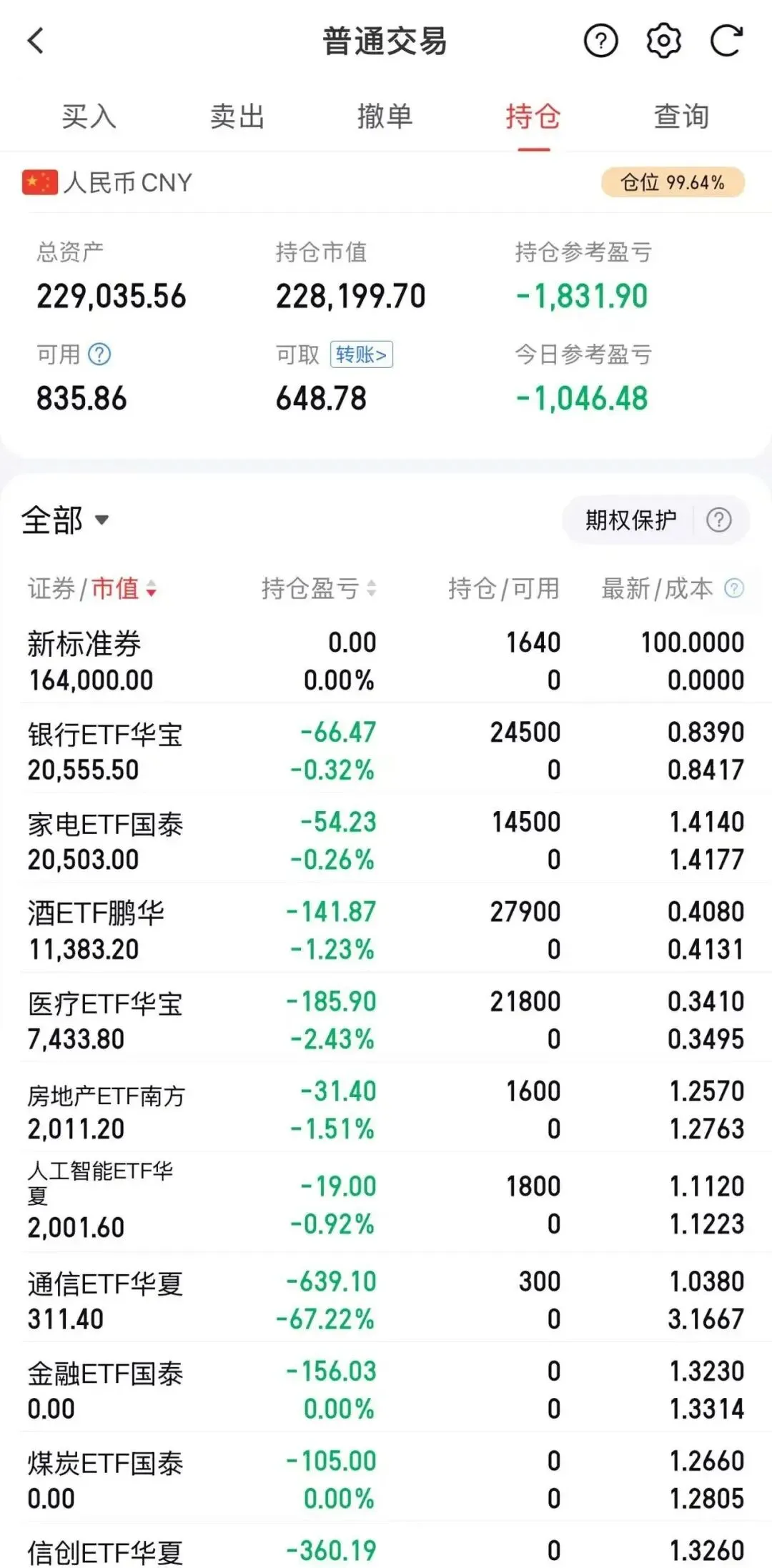Image resolution: width=772 pixels, height=1568 pixels.
Task: Open the 家电ETF国泰 holding row
Action: (x=386, y=840)
